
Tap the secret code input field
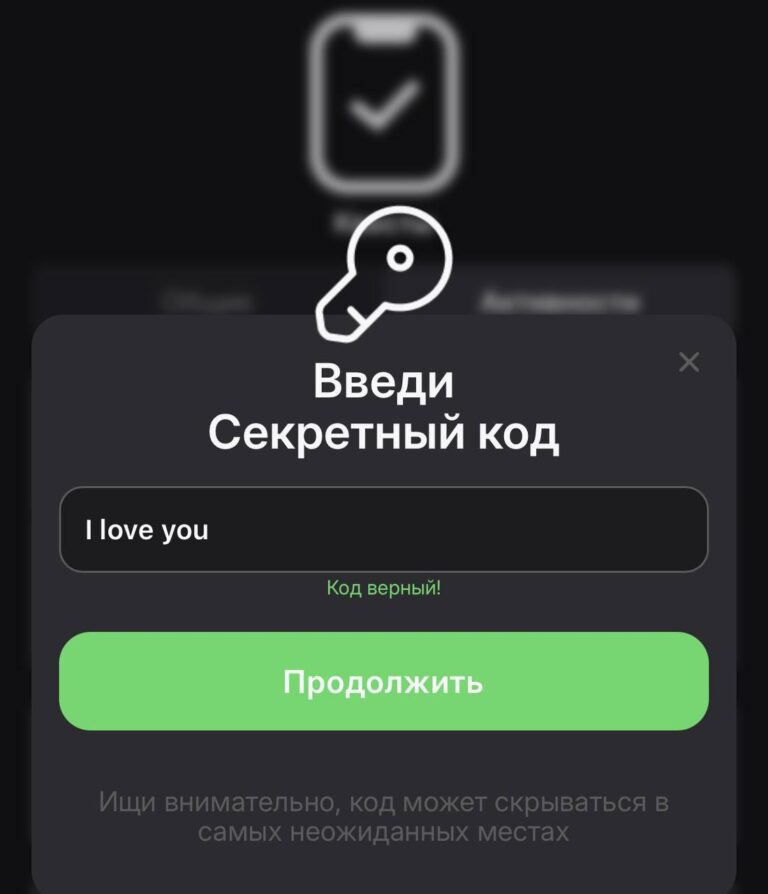[x=384, y=529]
